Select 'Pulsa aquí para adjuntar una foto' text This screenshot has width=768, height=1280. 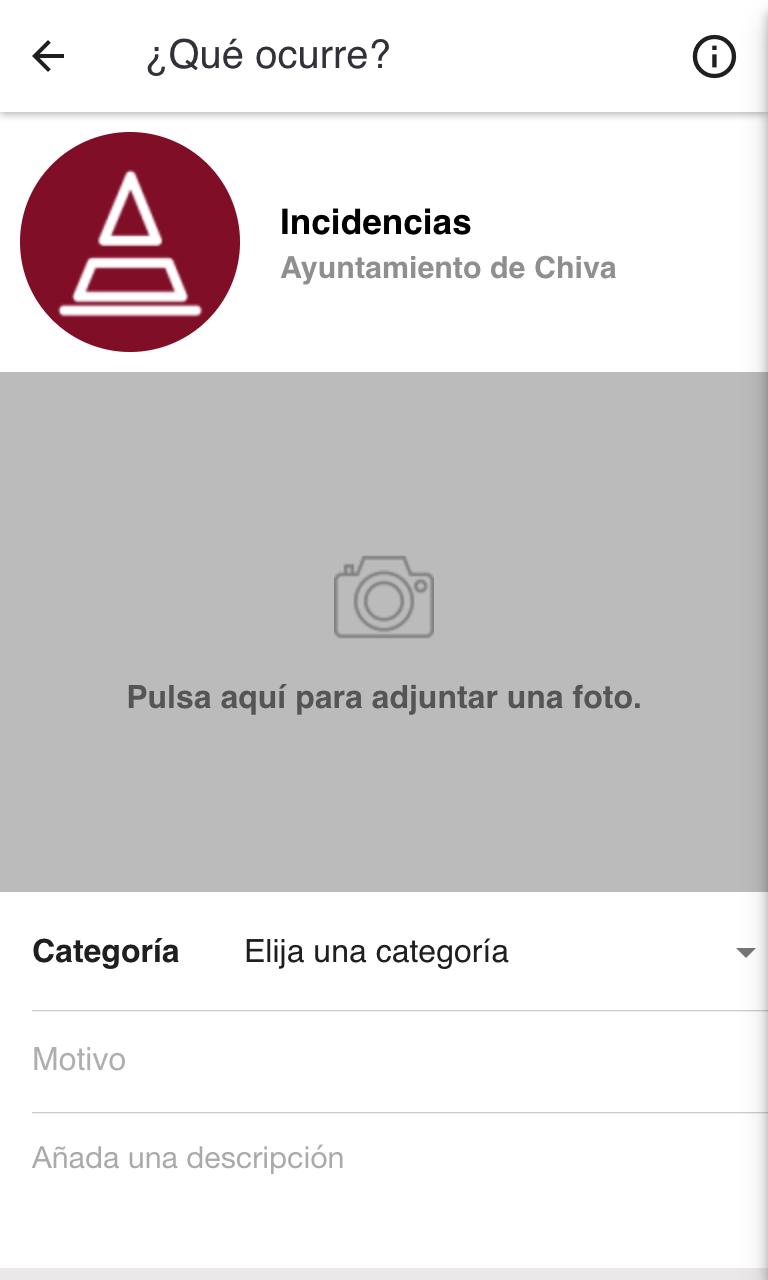[383, 698]
